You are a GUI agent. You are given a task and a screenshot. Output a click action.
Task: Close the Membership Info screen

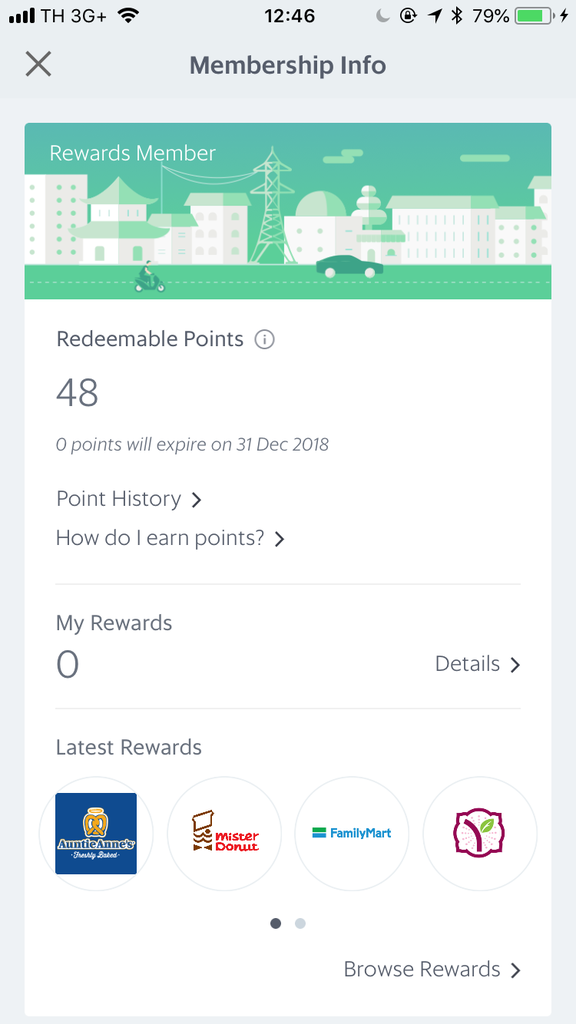(x=38, y=65)
